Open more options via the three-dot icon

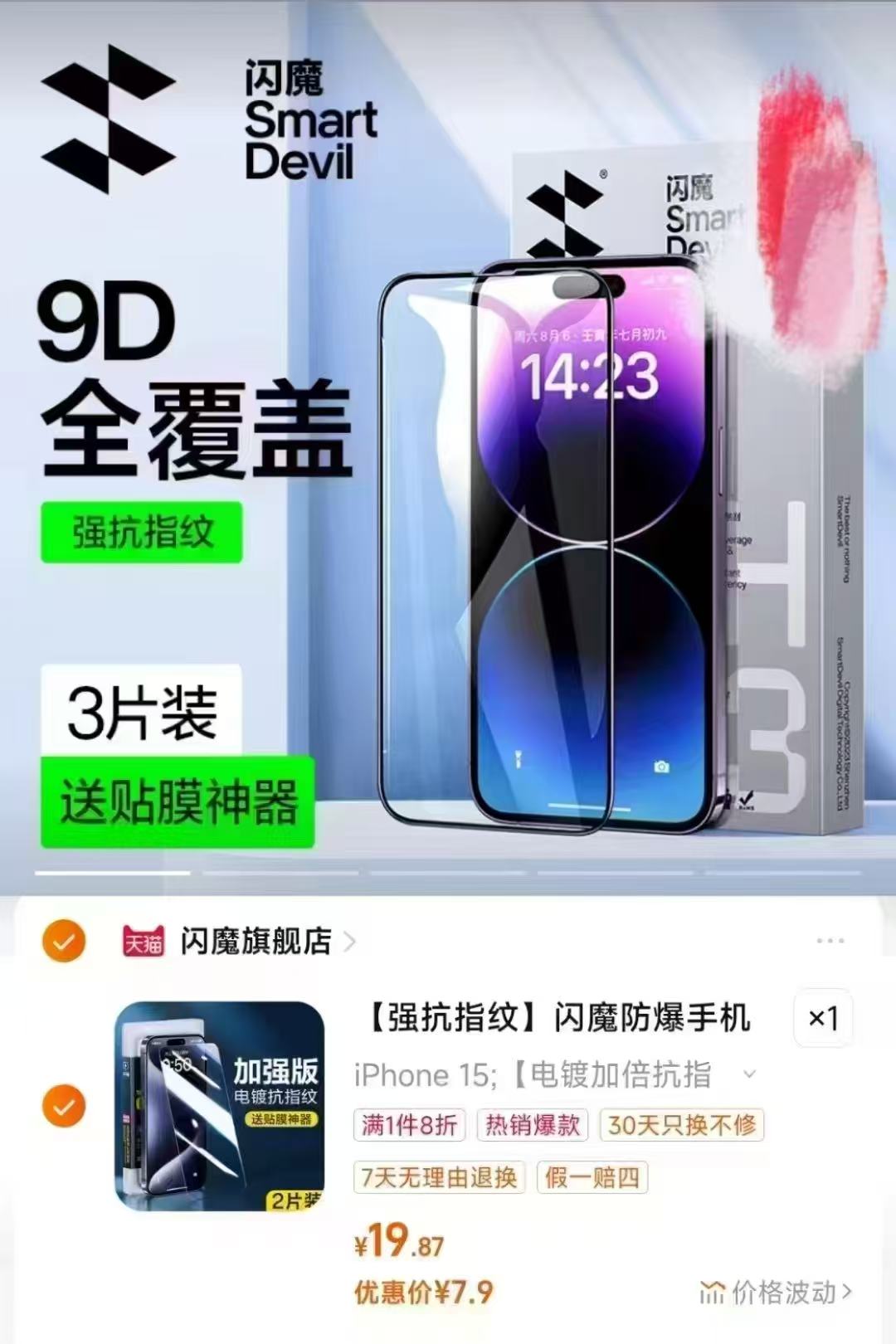pyautogui.click(x=829, y=938)
